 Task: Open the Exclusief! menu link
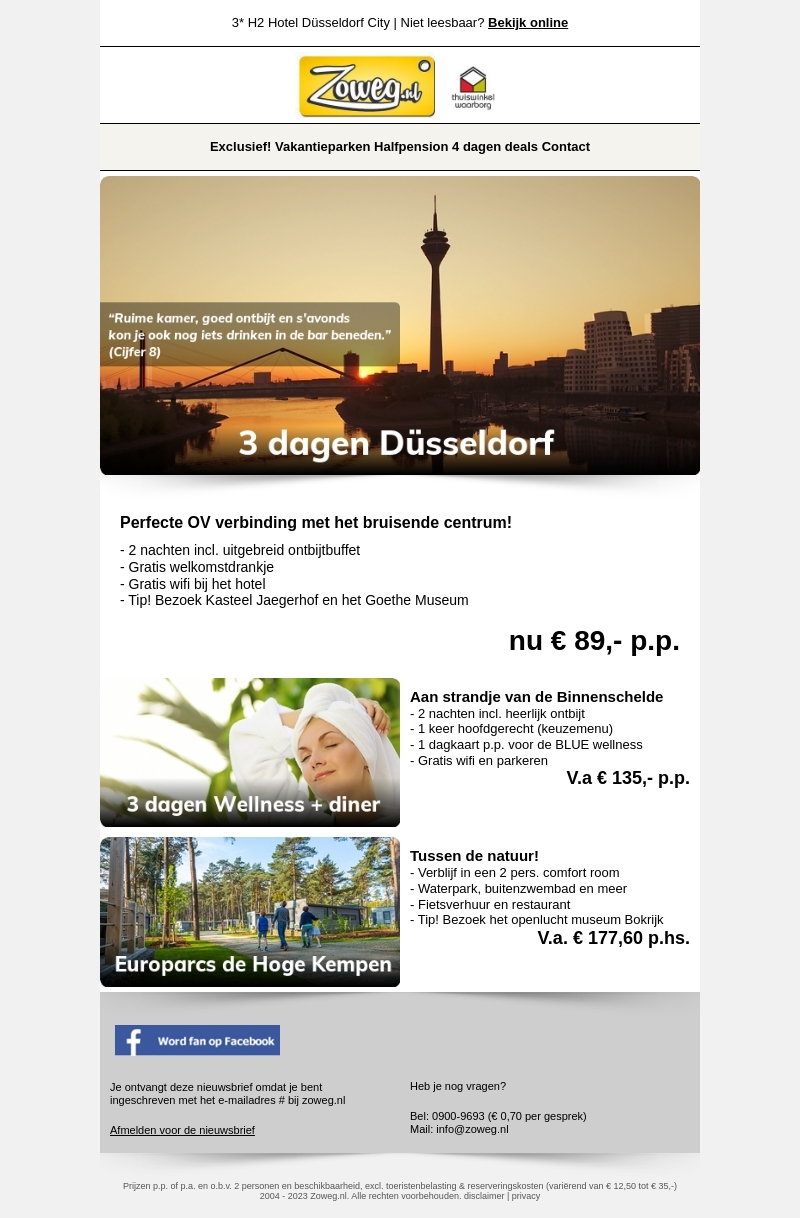(x=240, y=147)
